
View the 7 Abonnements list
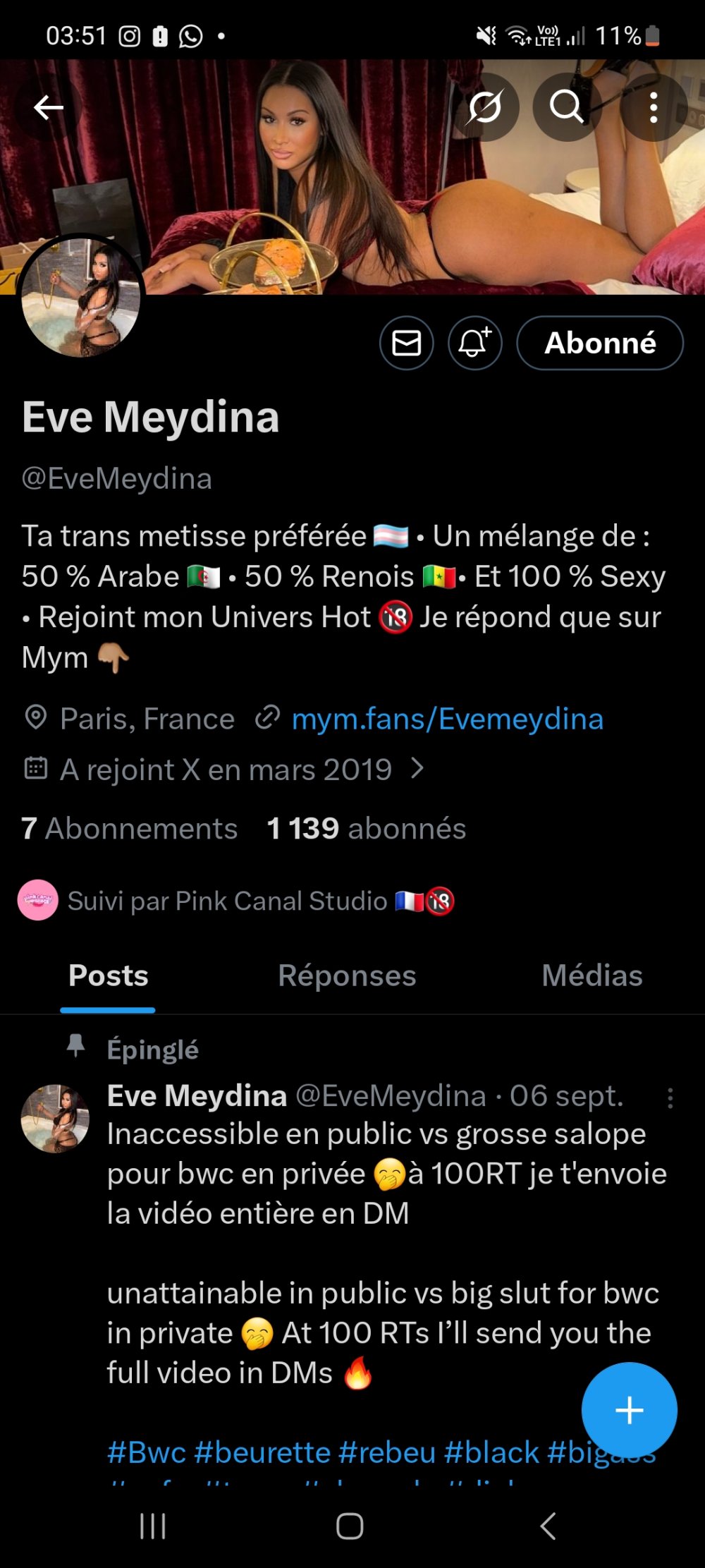(130, 829)
